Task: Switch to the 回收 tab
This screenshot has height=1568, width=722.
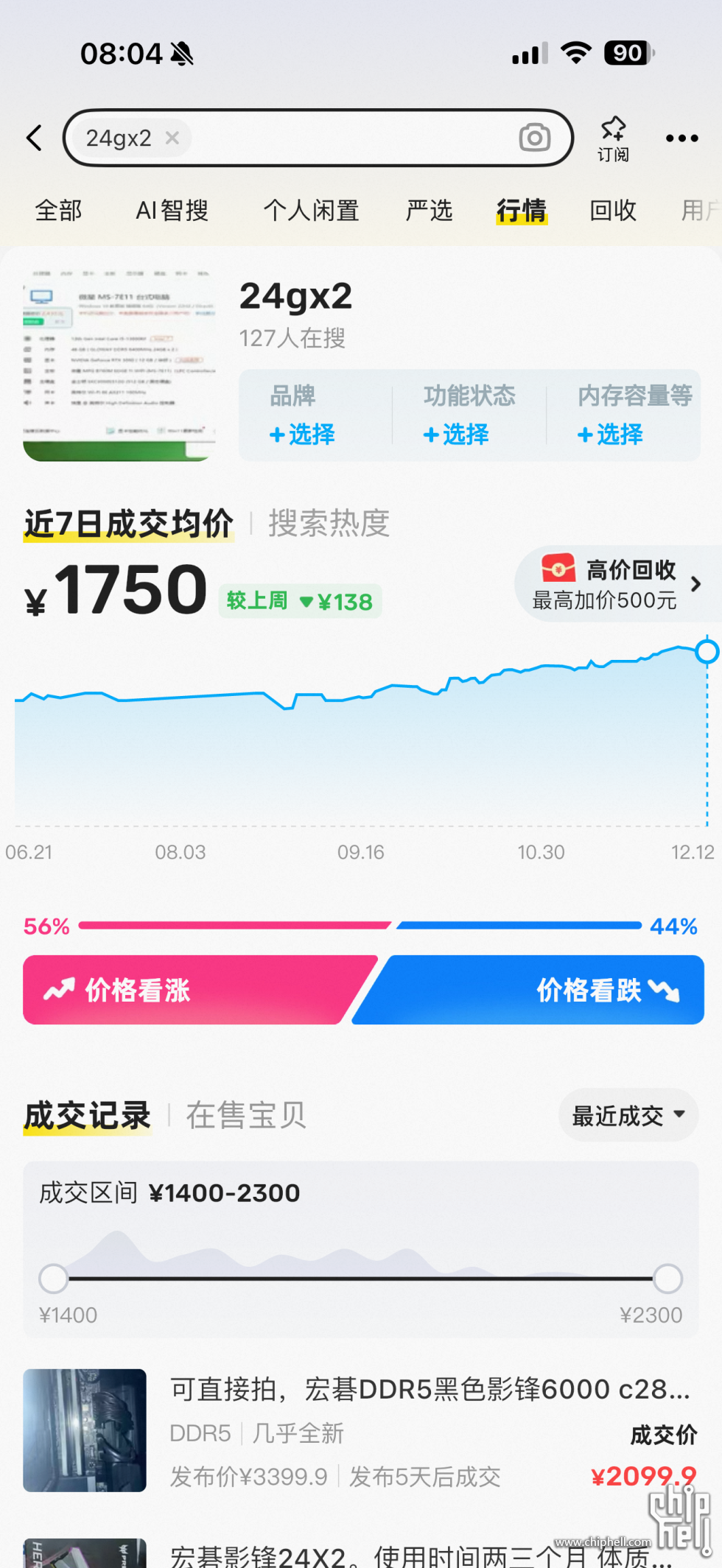Action: click(611, 210)
